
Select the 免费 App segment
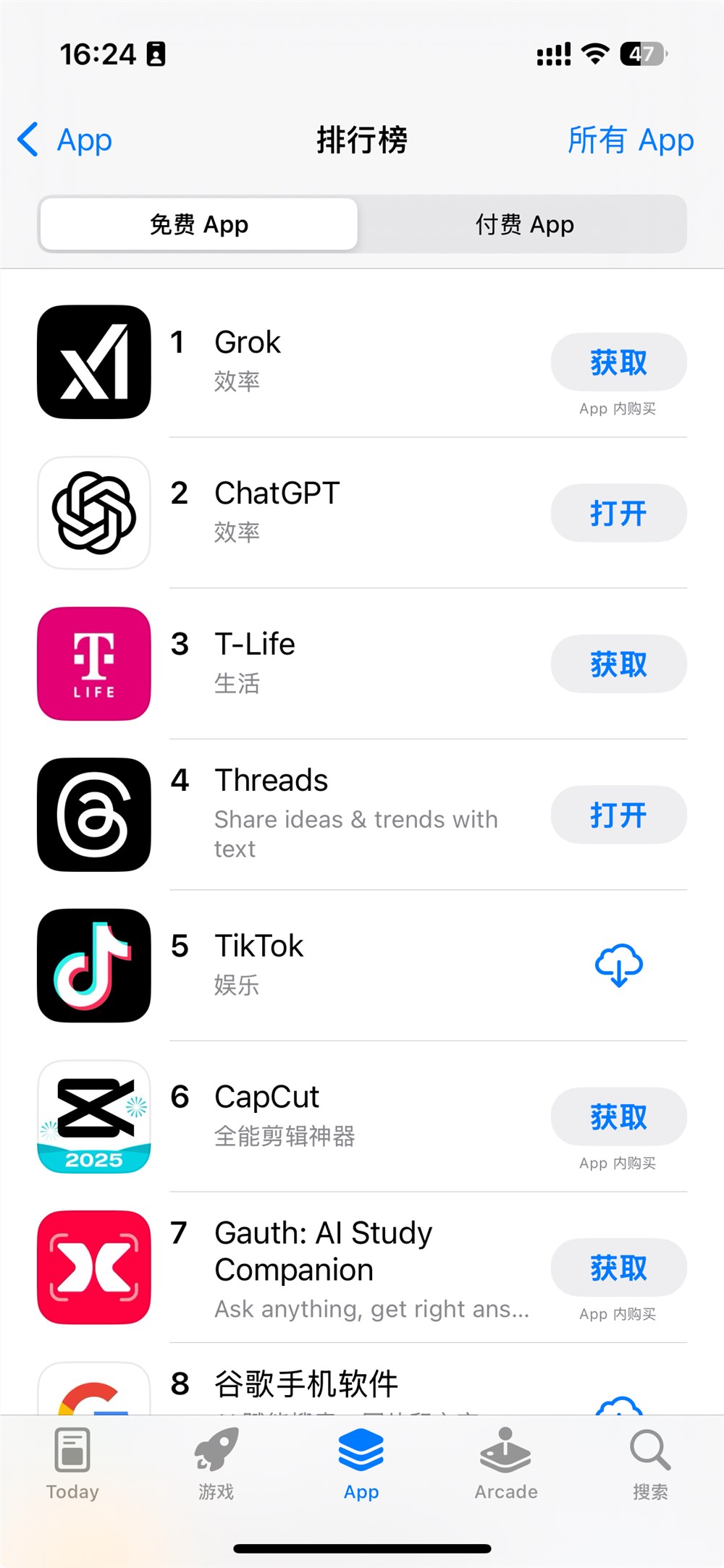(199, 224)
